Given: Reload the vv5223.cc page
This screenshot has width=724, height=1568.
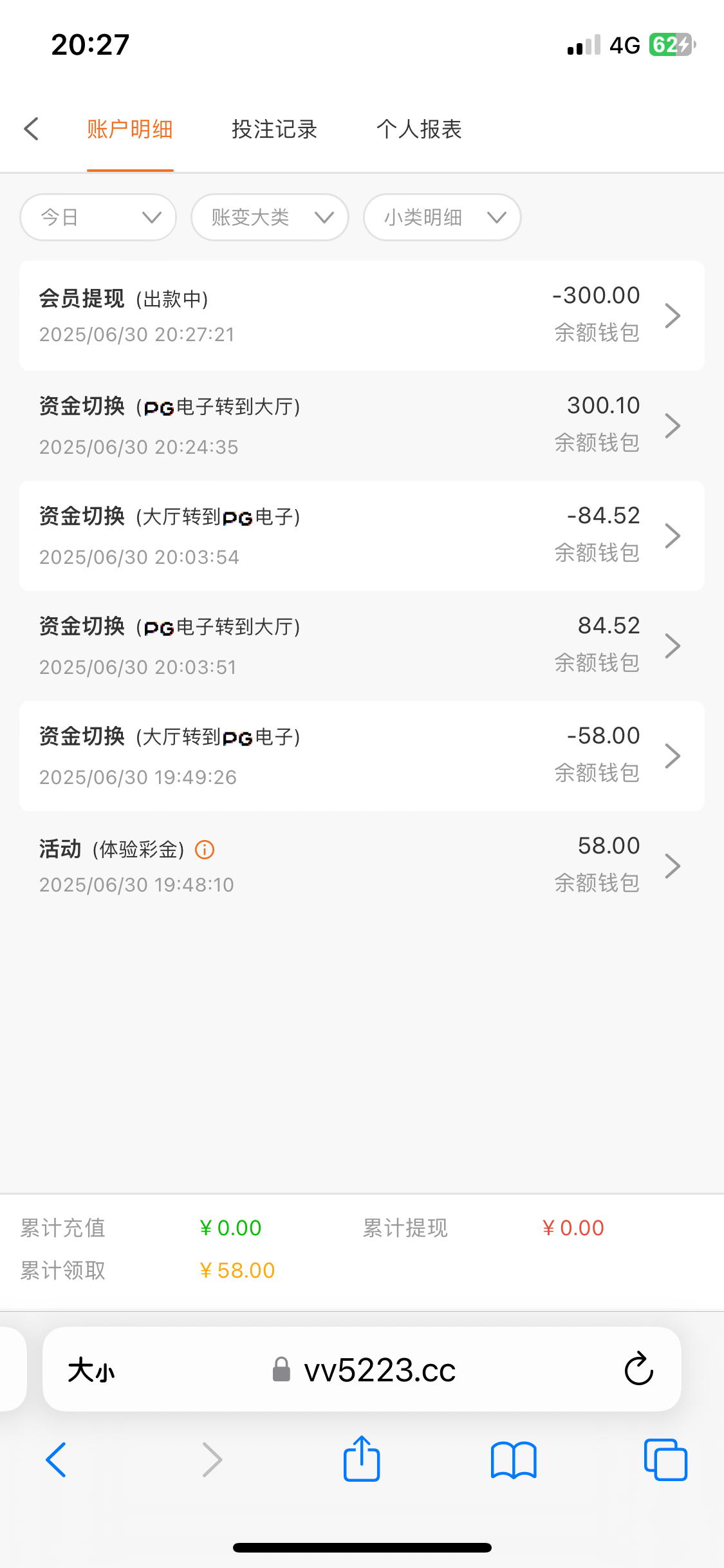Looking at the screenshot, I should pos(638,1368).
